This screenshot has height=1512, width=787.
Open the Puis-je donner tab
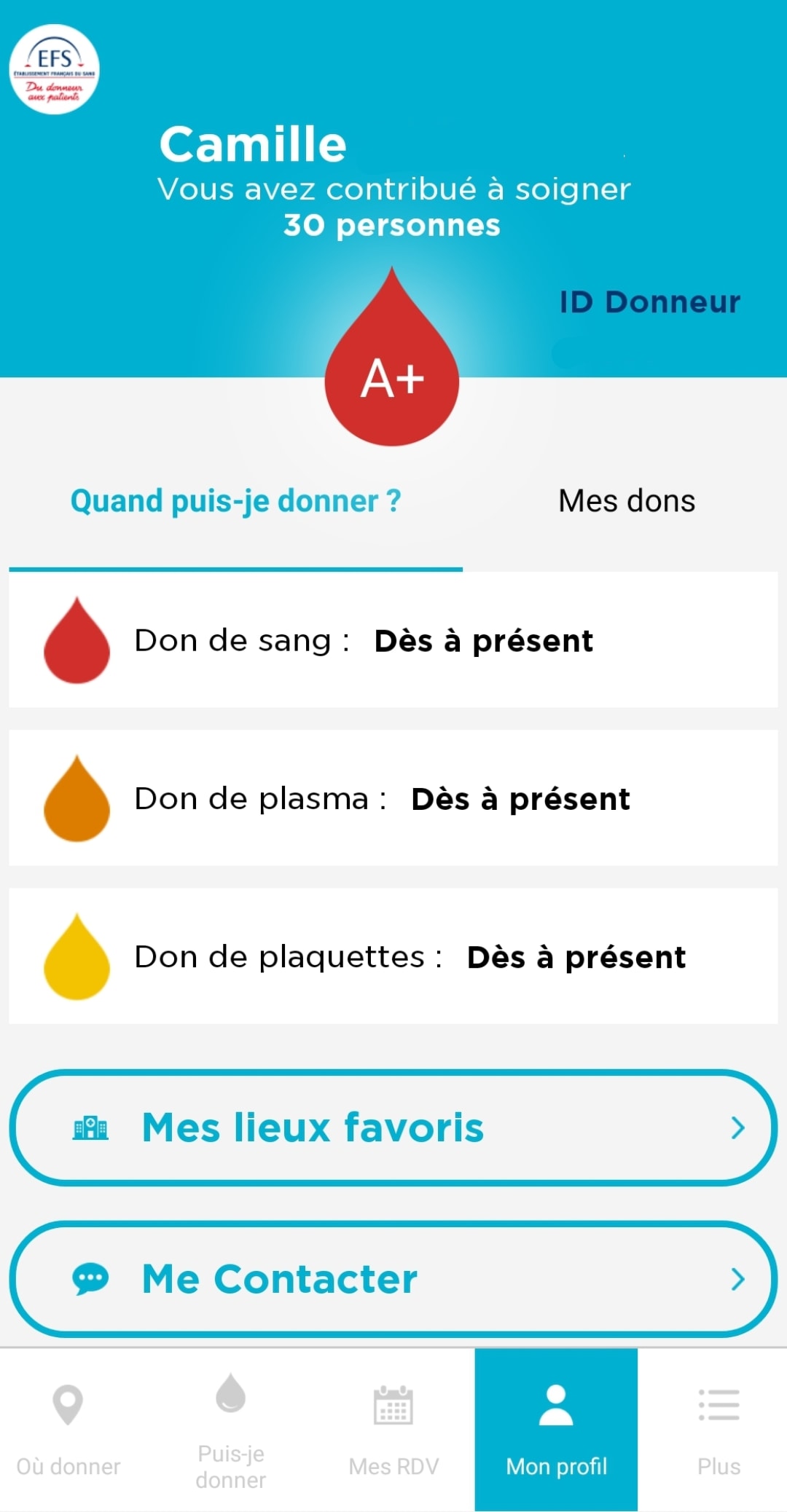pyautogui.click(x=231, y=1429)
